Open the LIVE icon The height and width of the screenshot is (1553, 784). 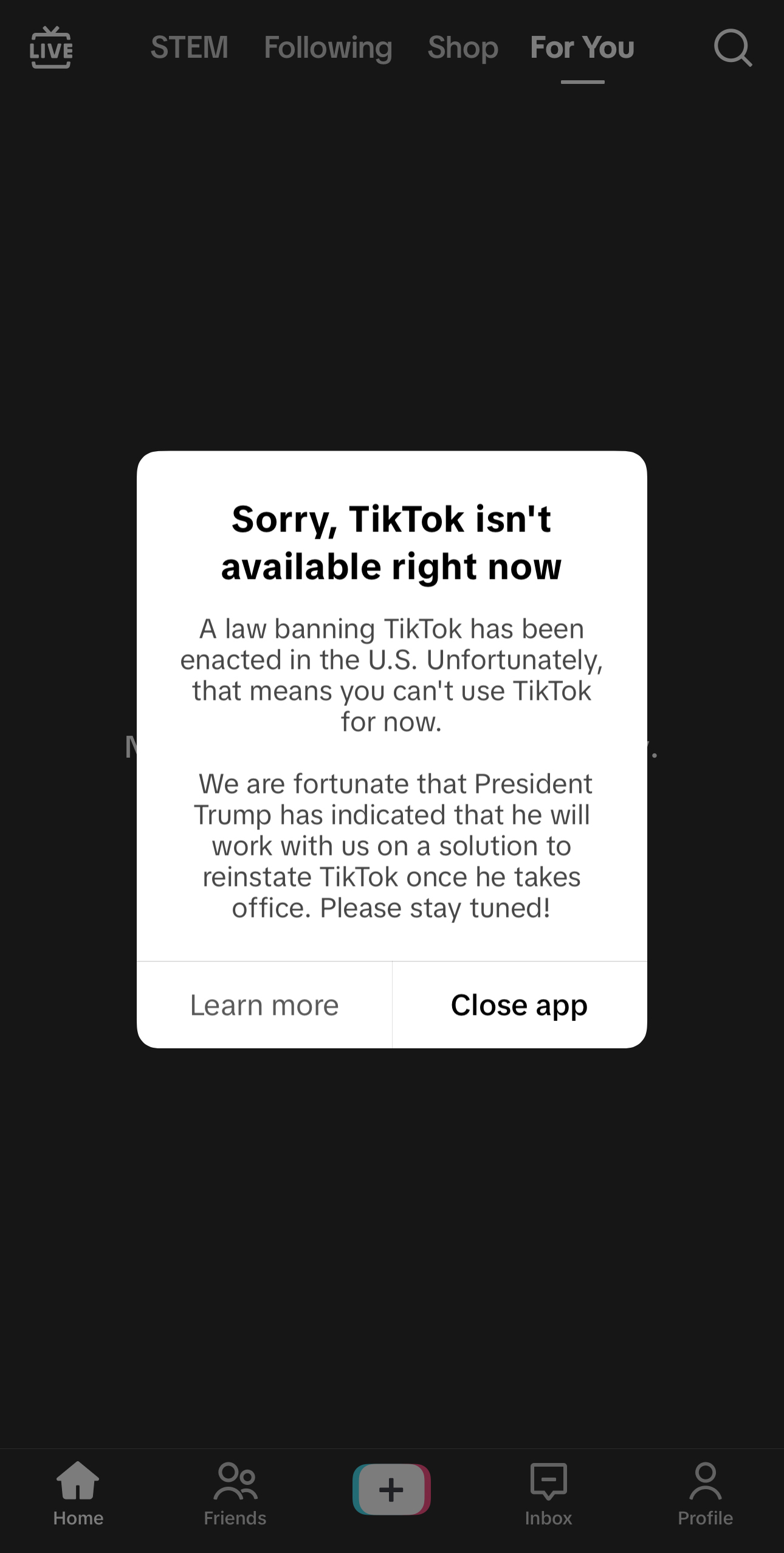coord(51,47)
